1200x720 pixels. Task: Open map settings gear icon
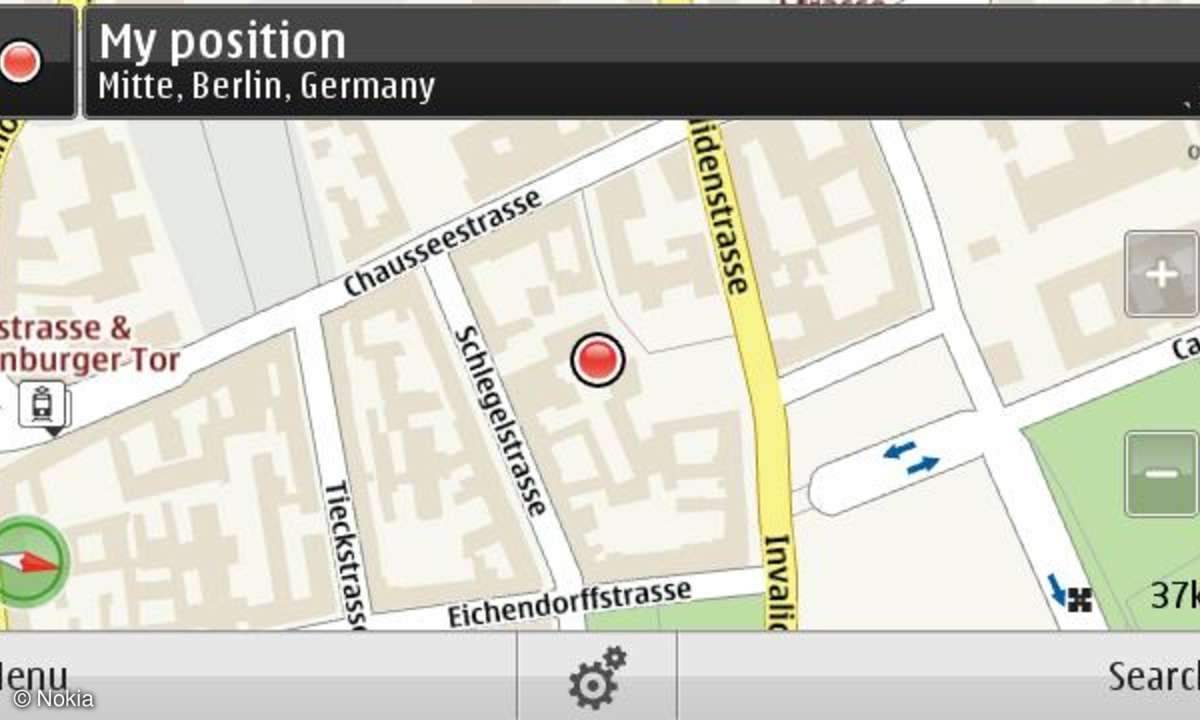point(597,677)
